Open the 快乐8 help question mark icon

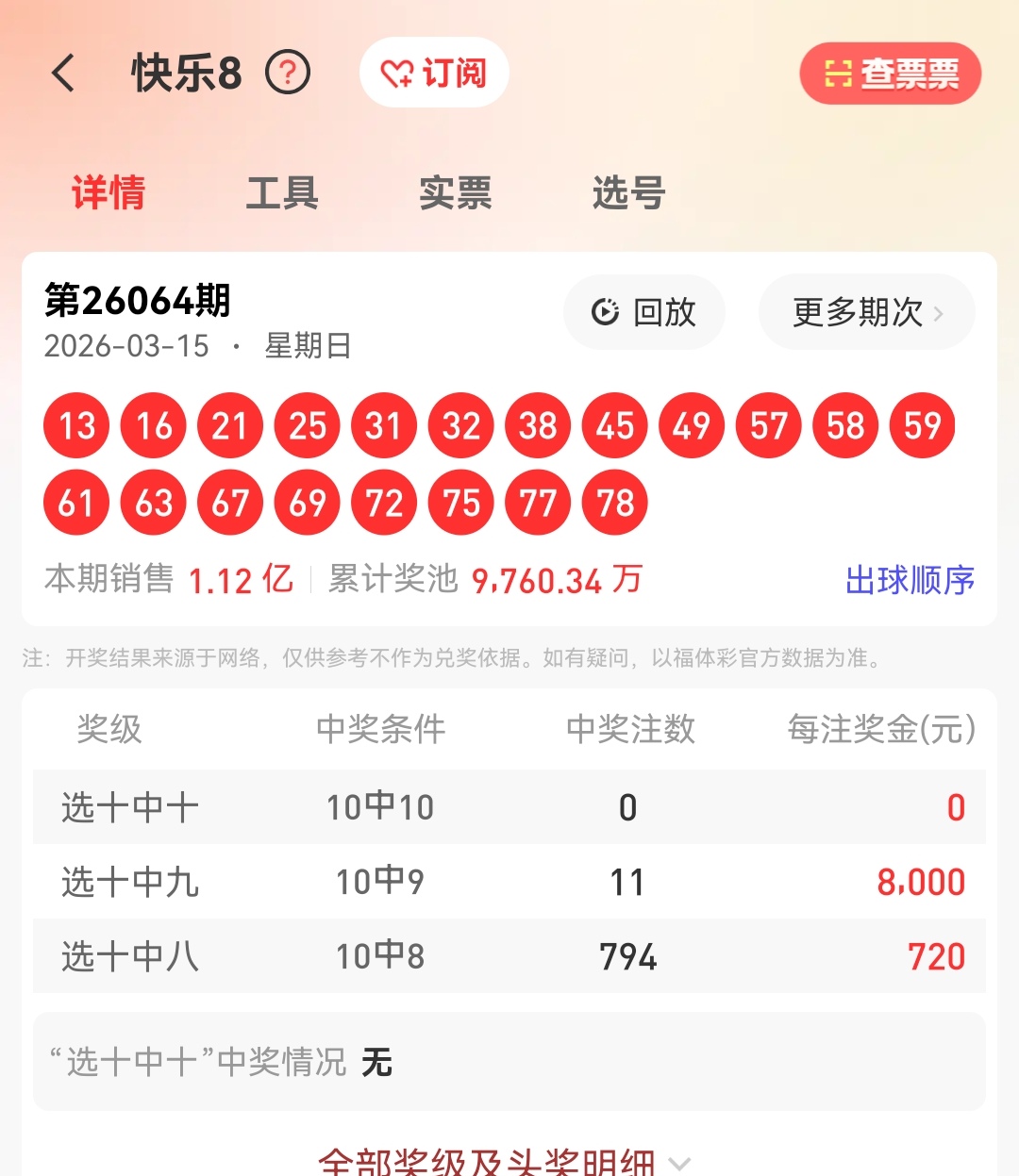[289, 73]
